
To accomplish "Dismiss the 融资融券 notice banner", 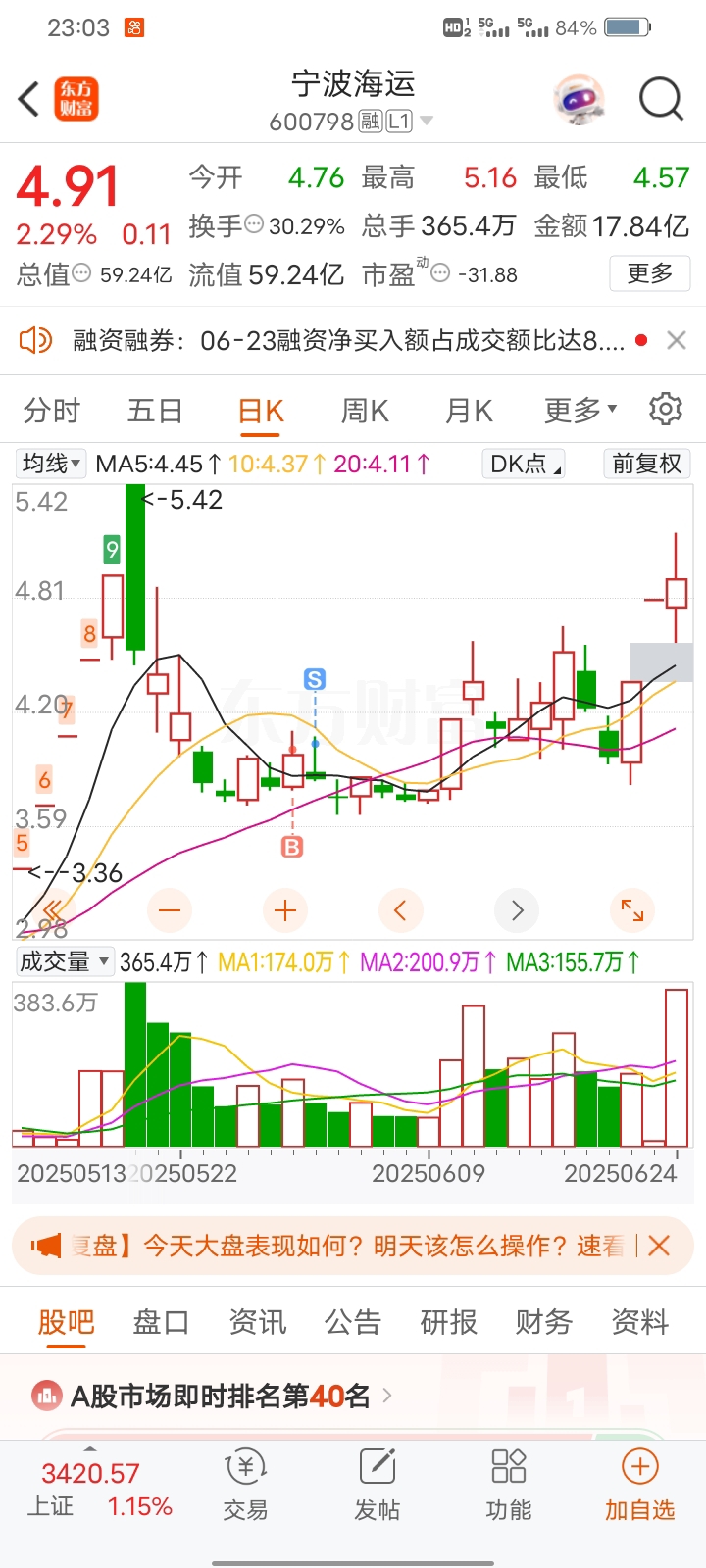I will [676, 340].
